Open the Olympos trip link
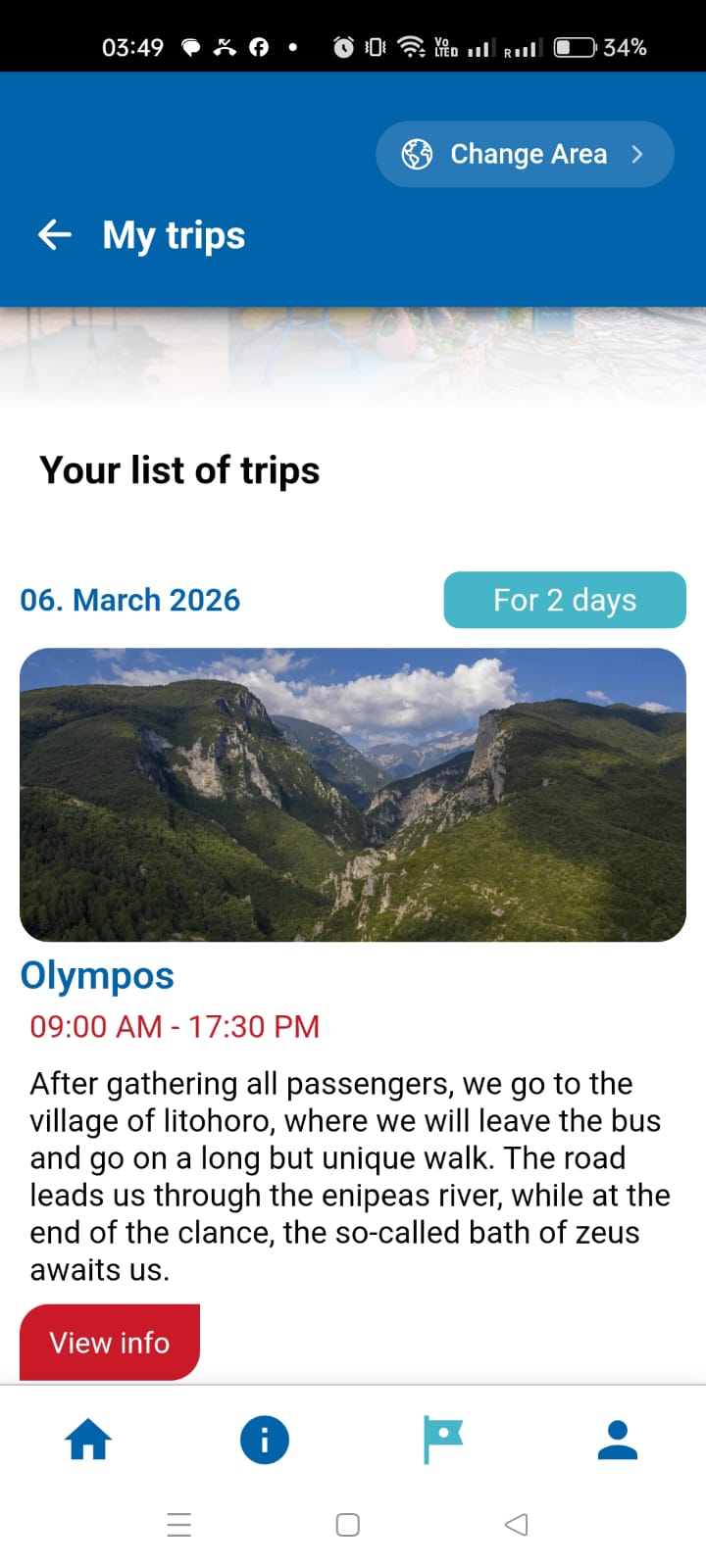This screenshot has height=1568, width=706. tap(96, 975)
